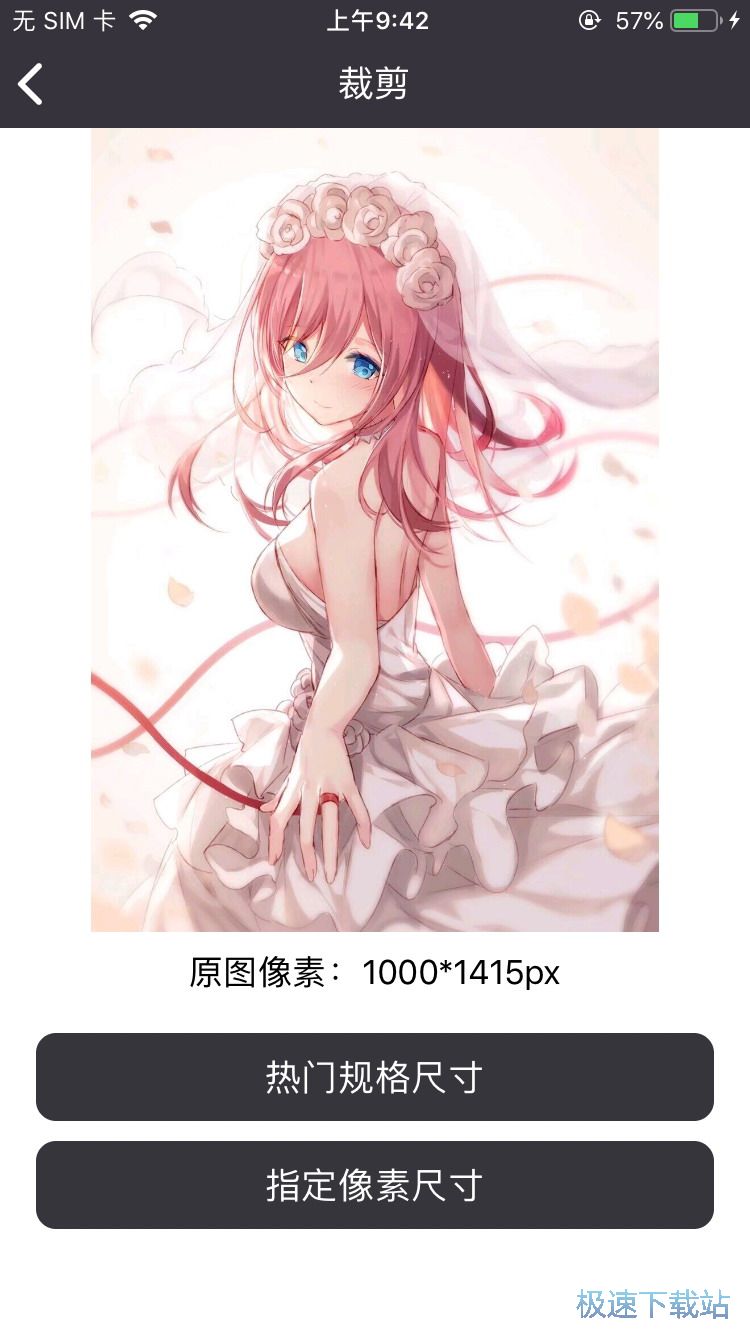Screen dimensions: 750x1334
Task: Open 热门规格尺寸 cropping options
Action: (x=375, y=1077)
